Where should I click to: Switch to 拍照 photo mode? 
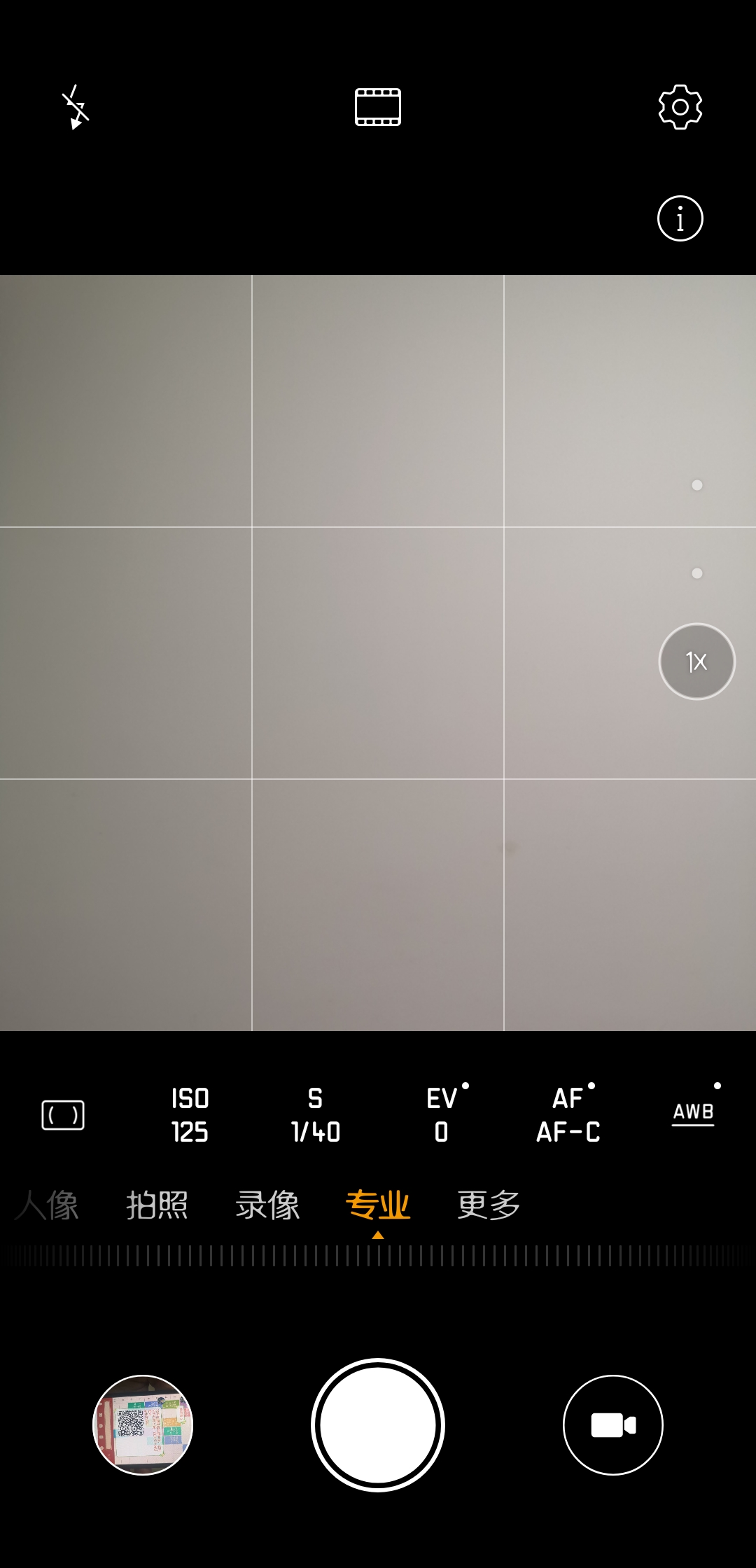pos(157,1205)
